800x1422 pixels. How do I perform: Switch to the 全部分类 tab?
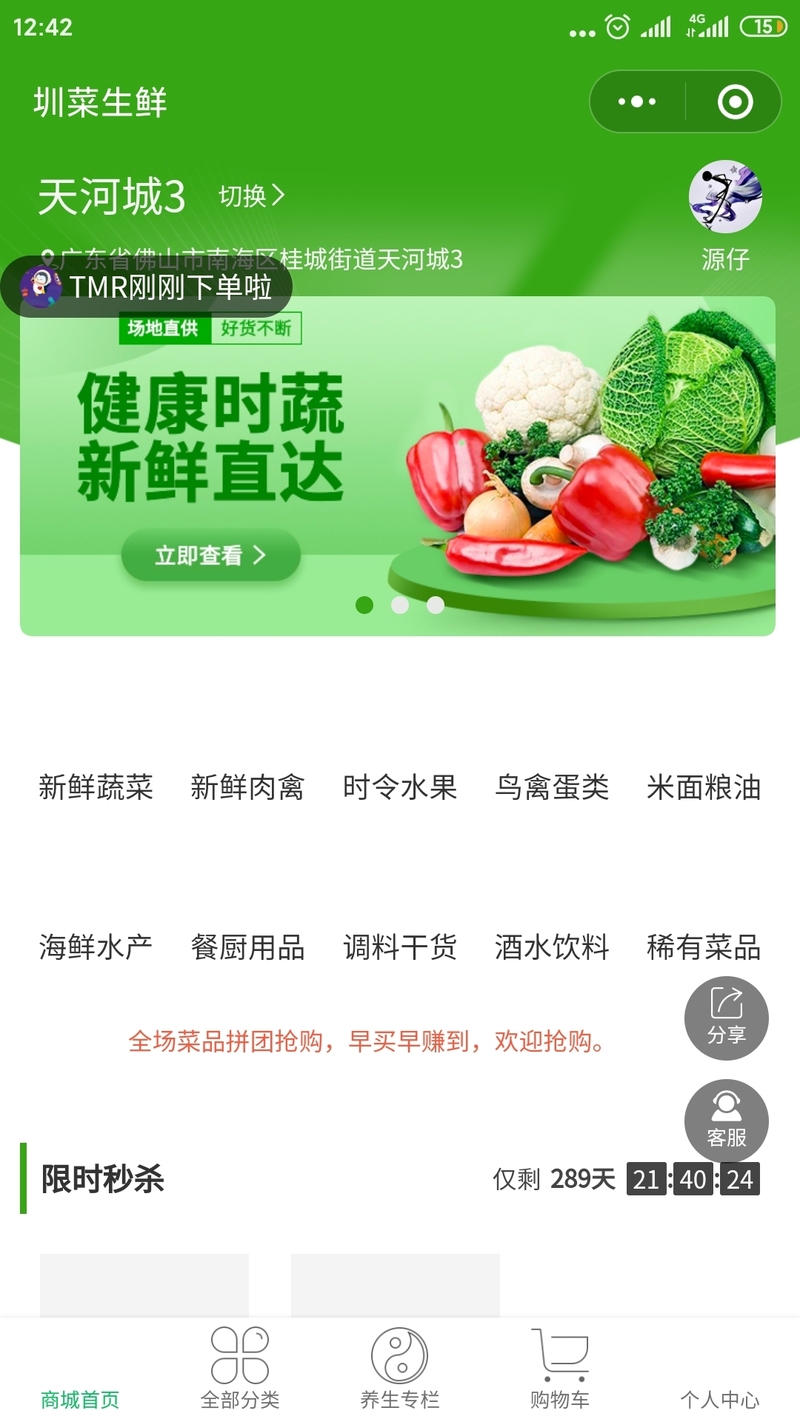pos(240,1370)
